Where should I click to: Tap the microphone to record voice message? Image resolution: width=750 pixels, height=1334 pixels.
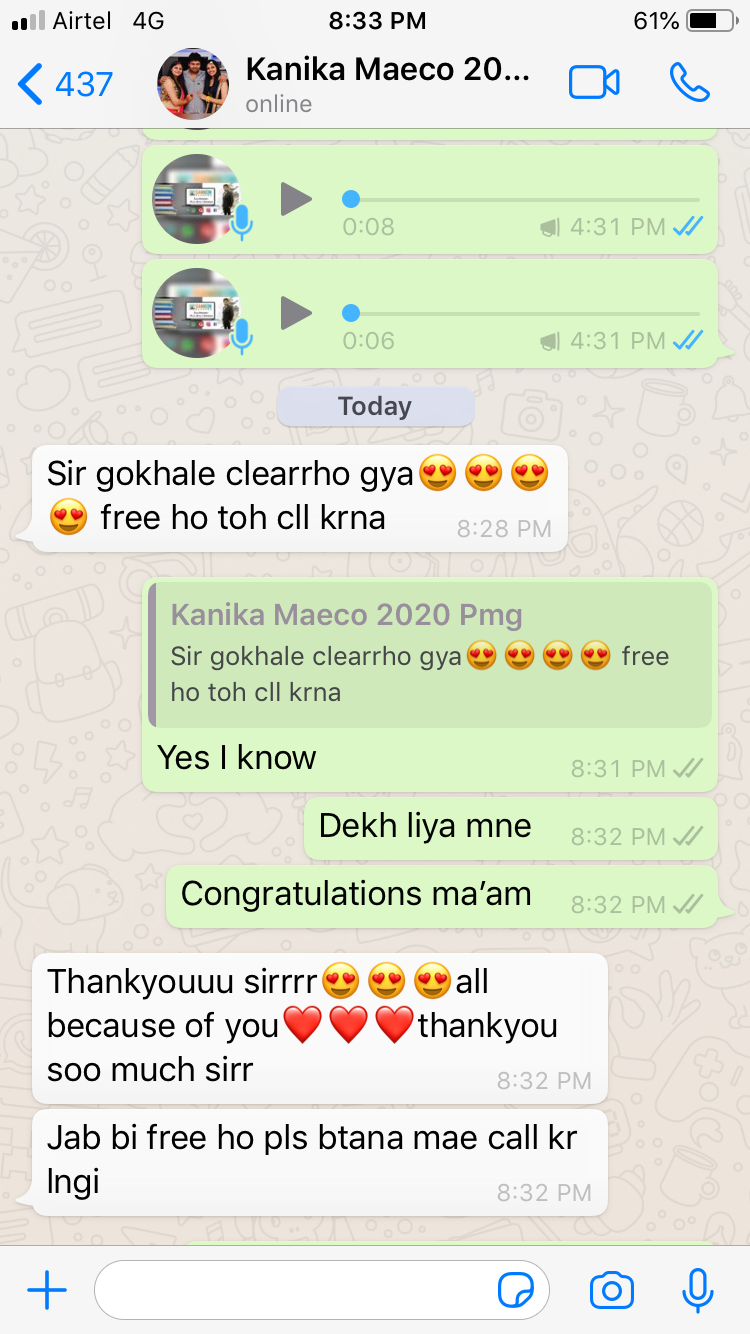tap(697, 1291)
